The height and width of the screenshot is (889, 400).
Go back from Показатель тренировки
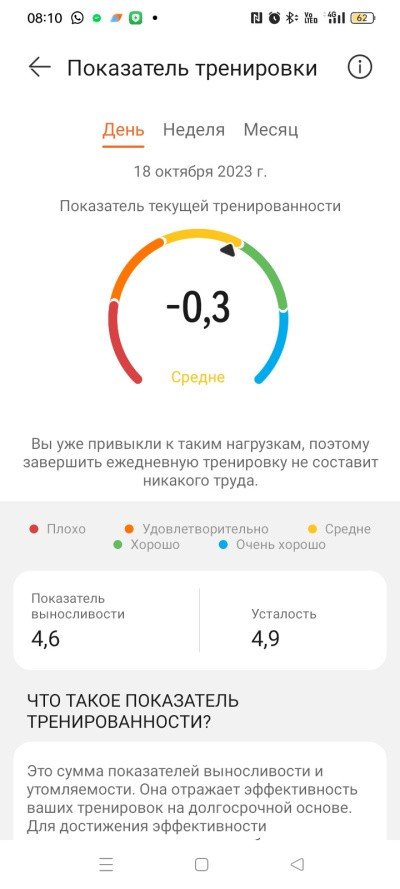[40, 67]
